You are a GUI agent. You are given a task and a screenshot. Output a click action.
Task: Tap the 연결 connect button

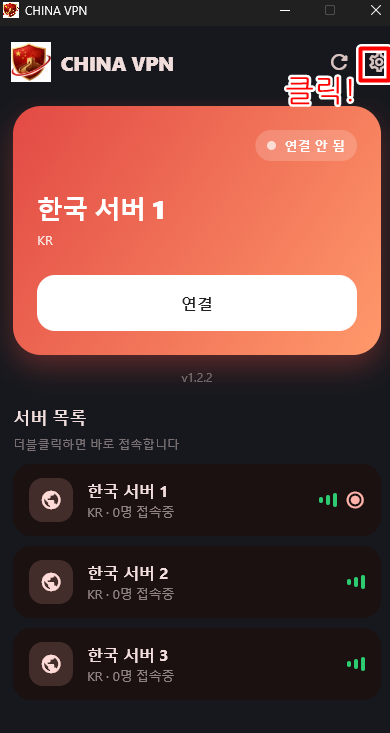(x=197, y=303)
